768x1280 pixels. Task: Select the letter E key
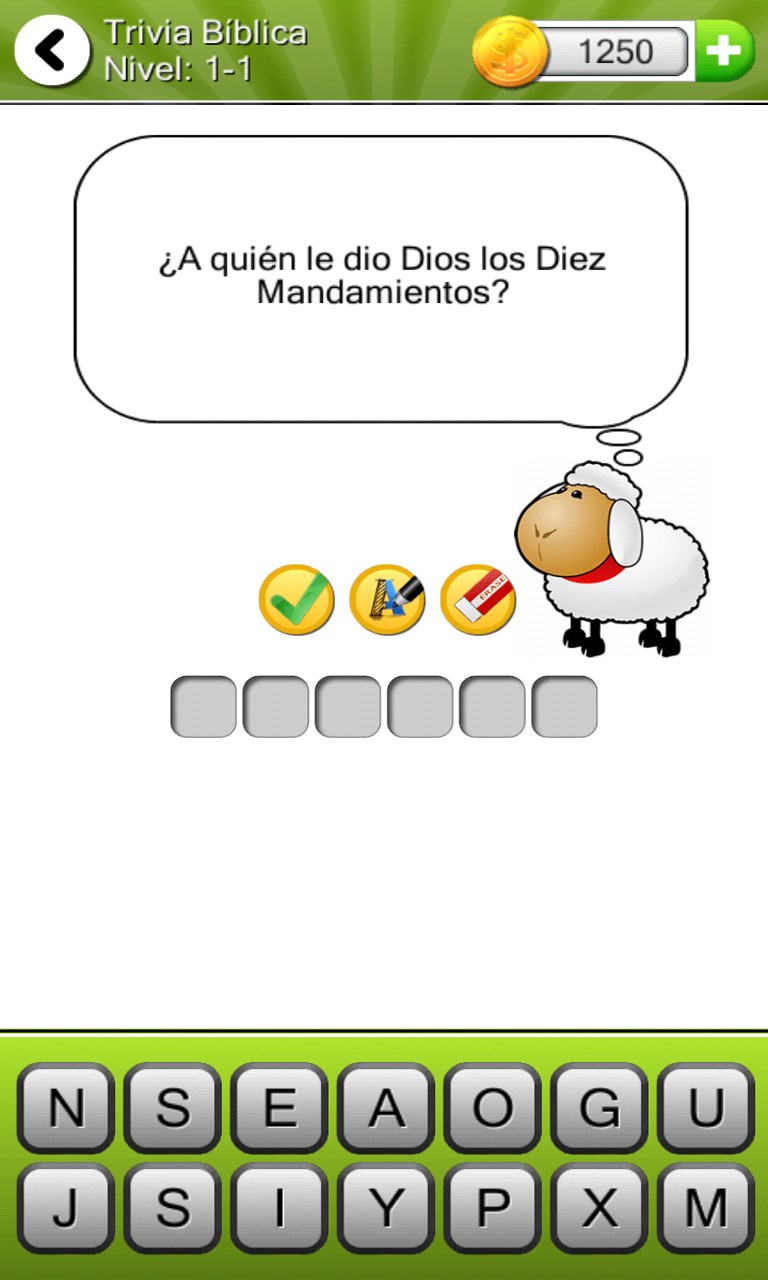point(279,1109)
